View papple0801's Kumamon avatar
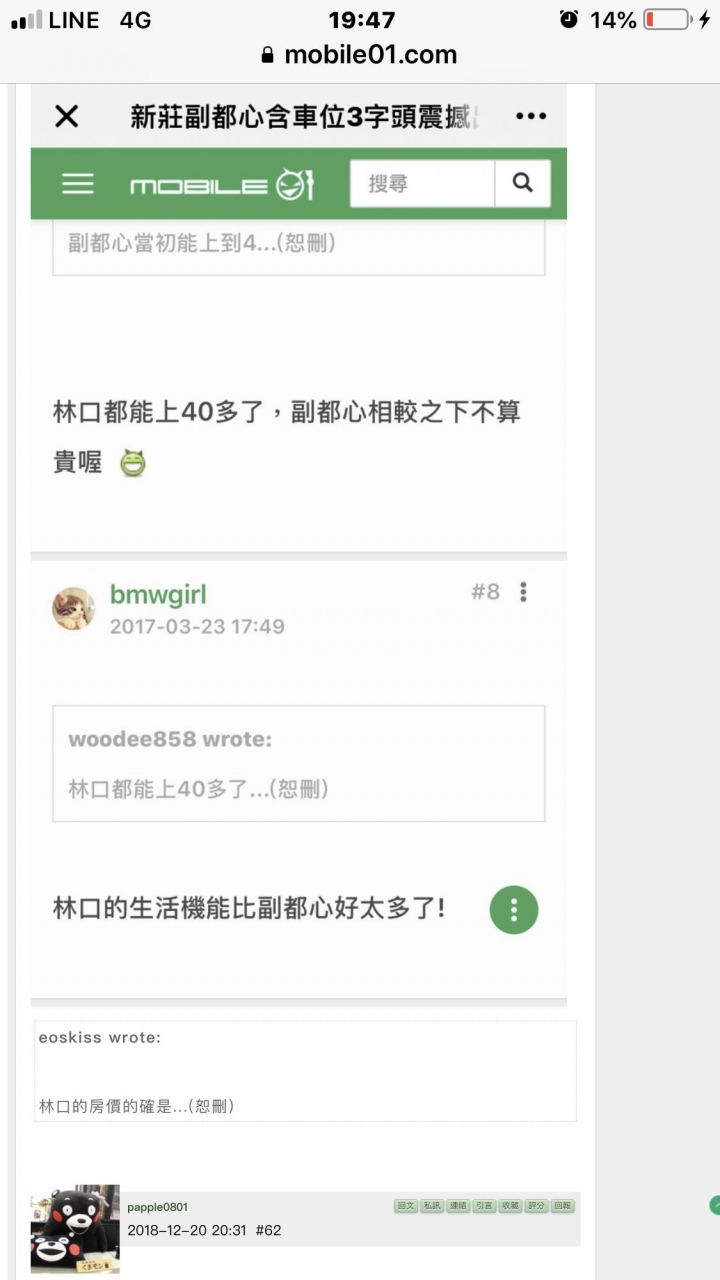This screenshot has width=720, height=1280. click(75, 1229)
